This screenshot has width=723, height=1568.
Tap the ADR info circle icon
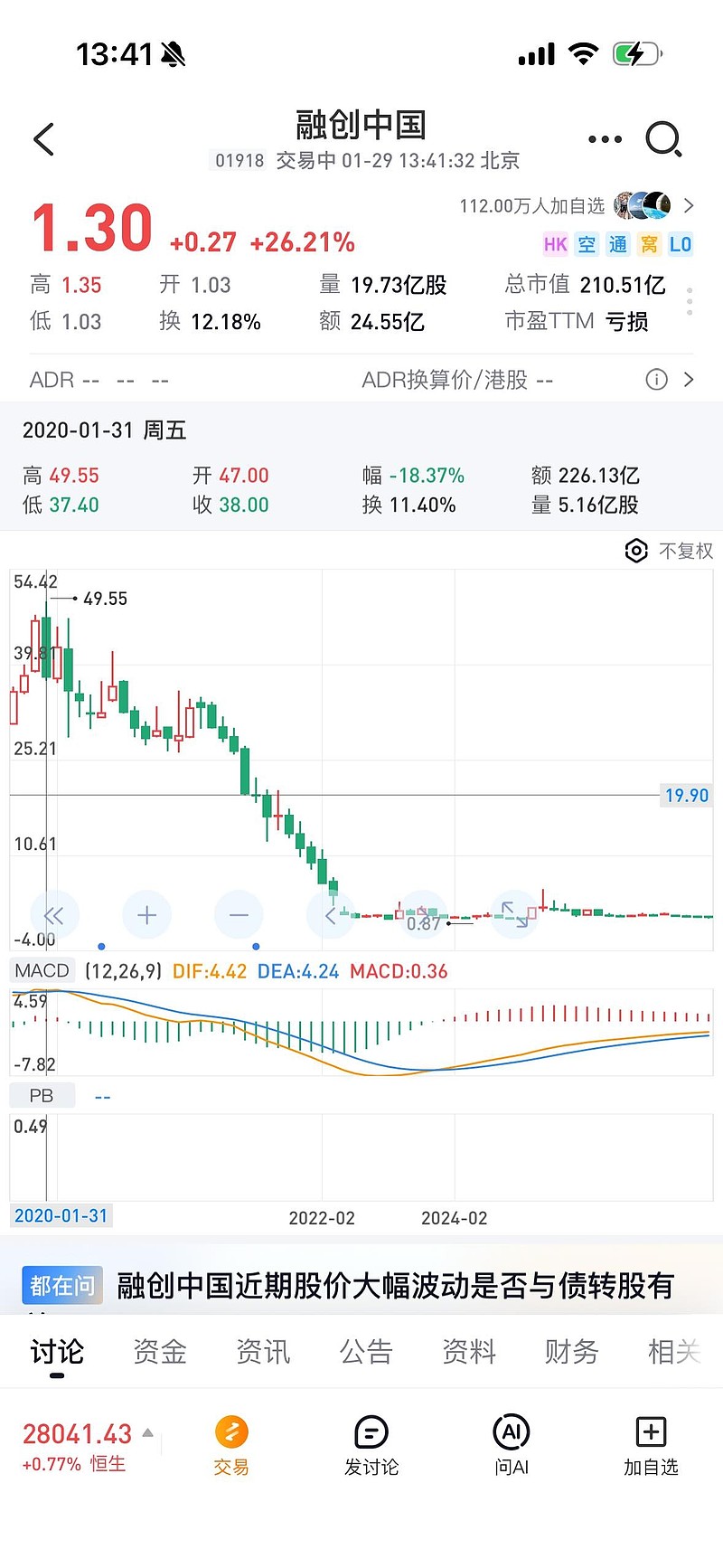(x=656, y=380)
